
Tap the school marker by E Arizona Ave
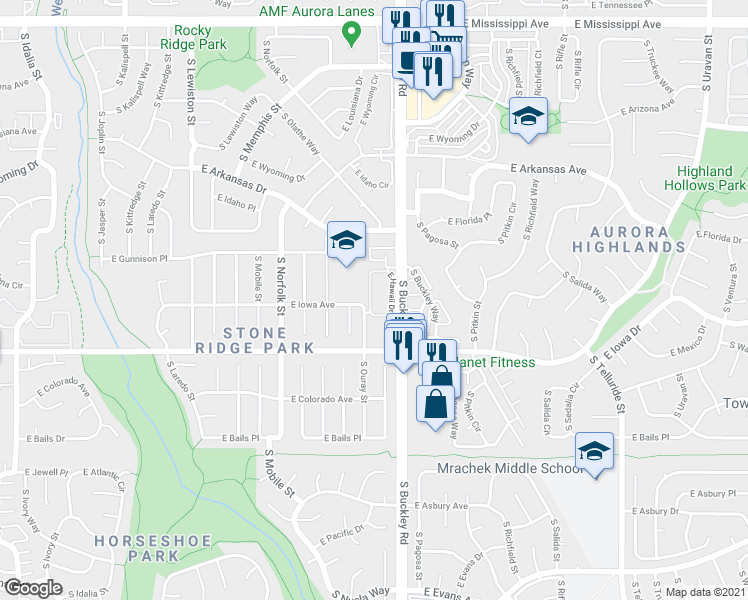[x=528, y=120]
